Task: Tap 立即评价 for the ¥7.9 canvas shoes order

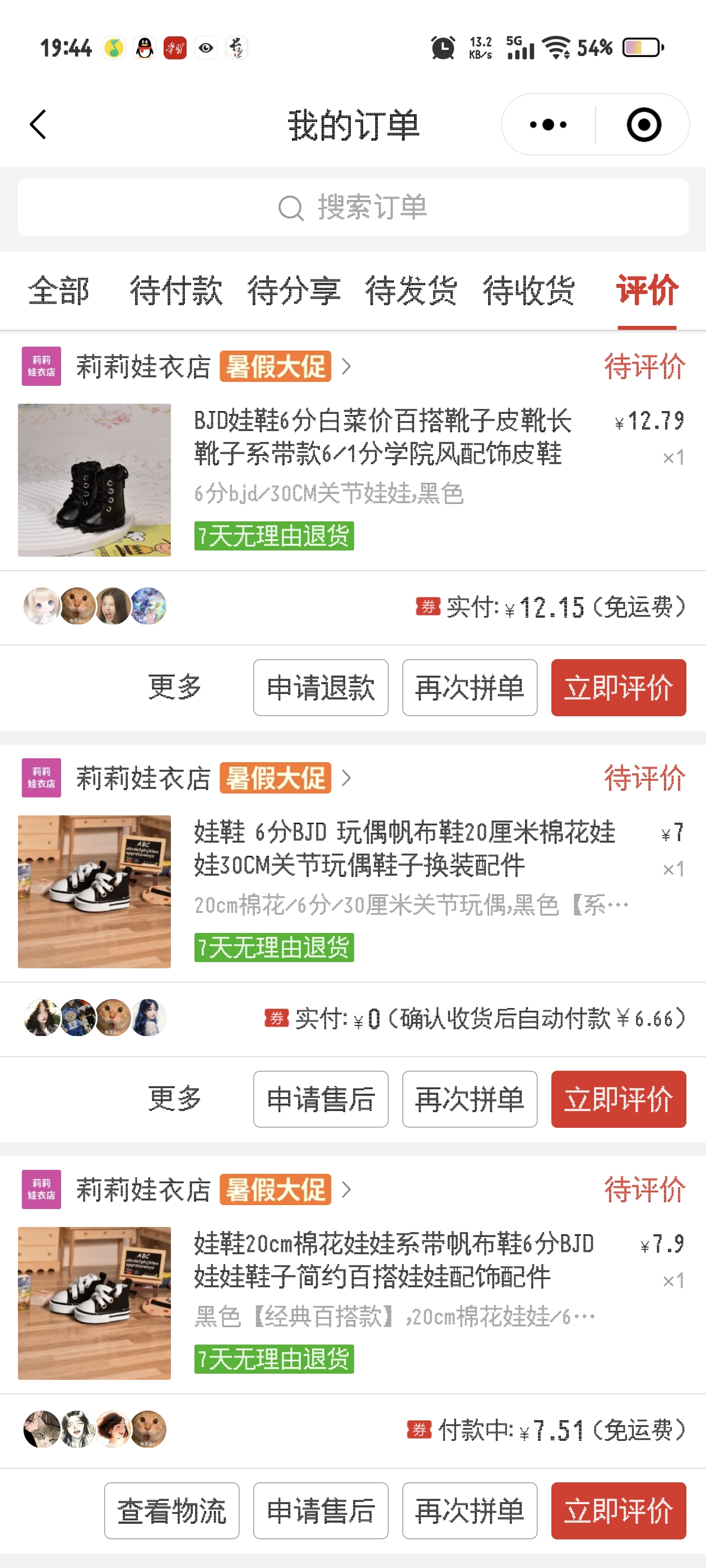Action: 618,1511
